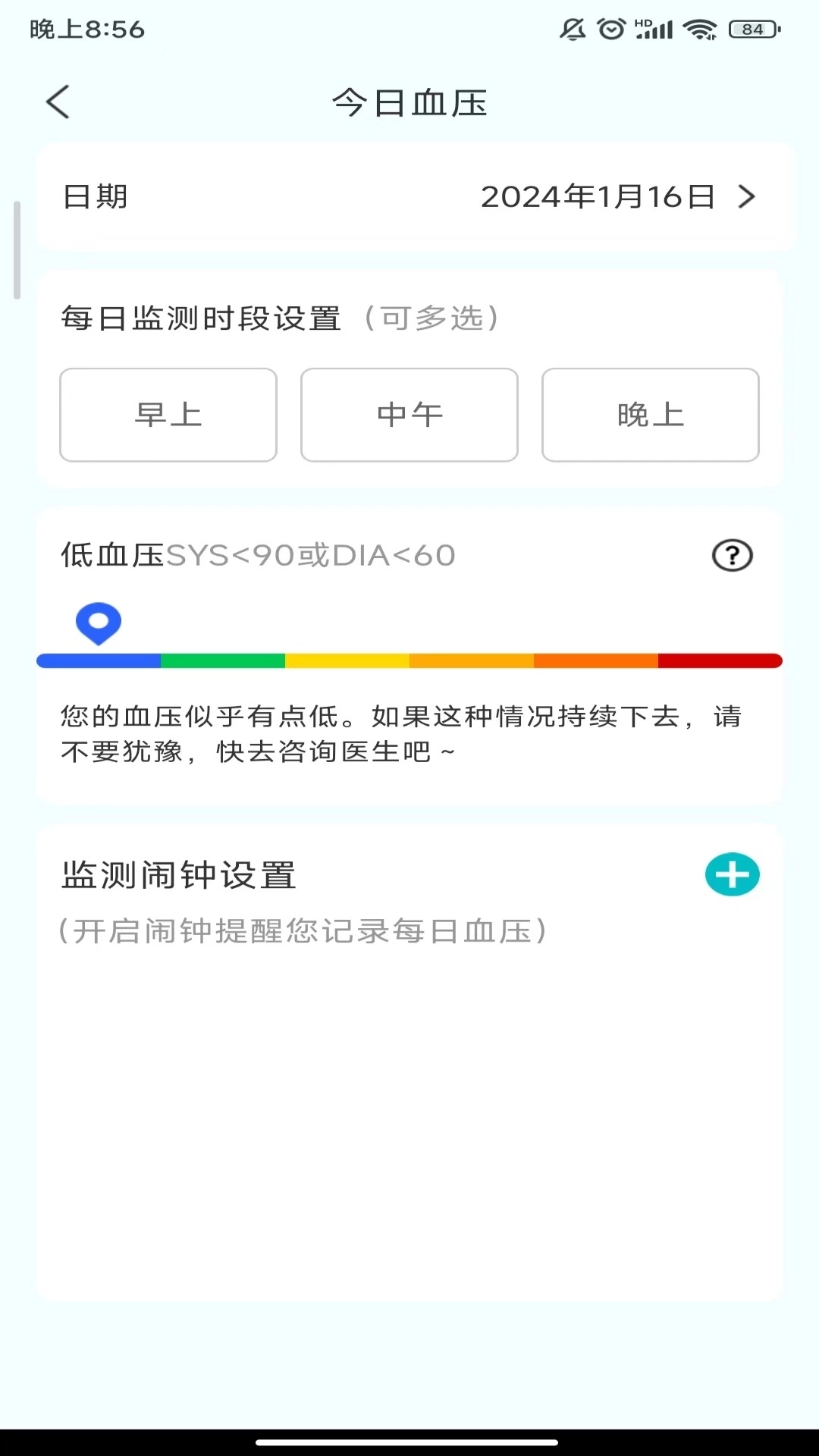Tap the 监测闹钟设置 section header

coord(179,874)
